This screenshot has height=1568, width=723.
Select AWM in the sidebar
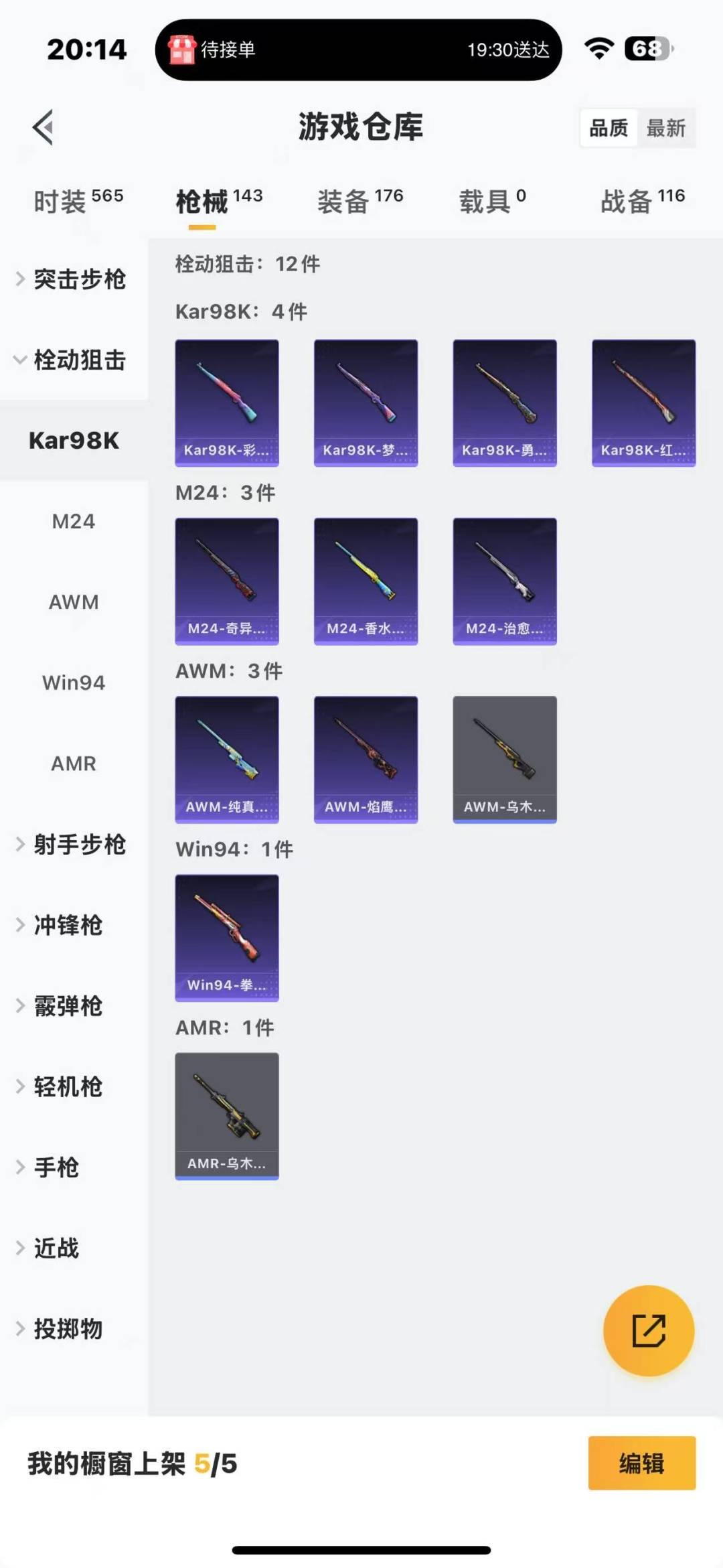tap(74, 602)
